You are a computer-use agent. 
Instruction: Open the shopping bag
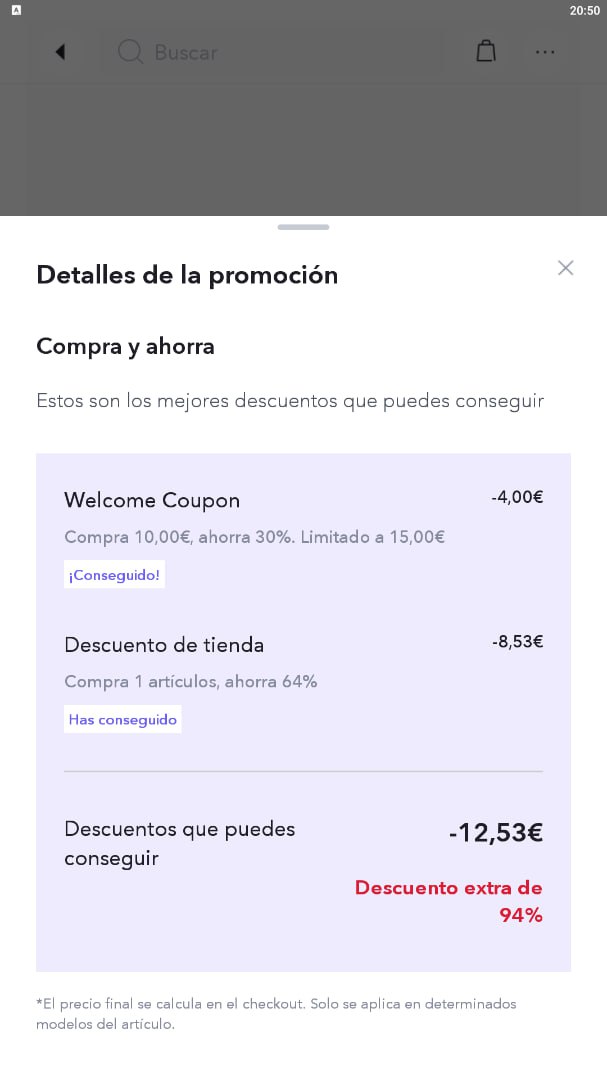click(486, 52)
